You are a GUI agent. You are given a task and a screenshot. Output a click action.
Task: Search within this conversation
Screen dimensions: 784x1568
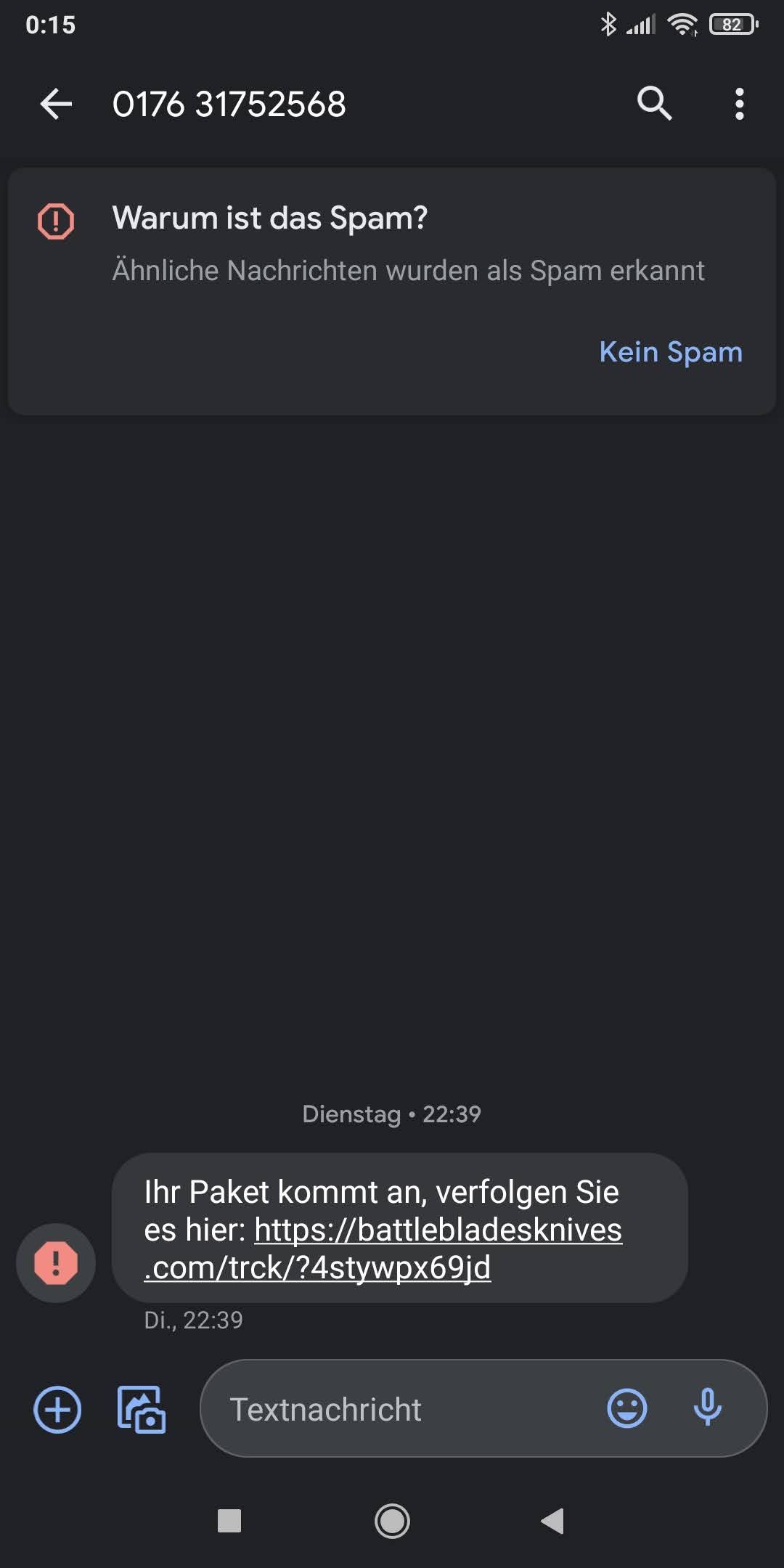tap(654, 104)
